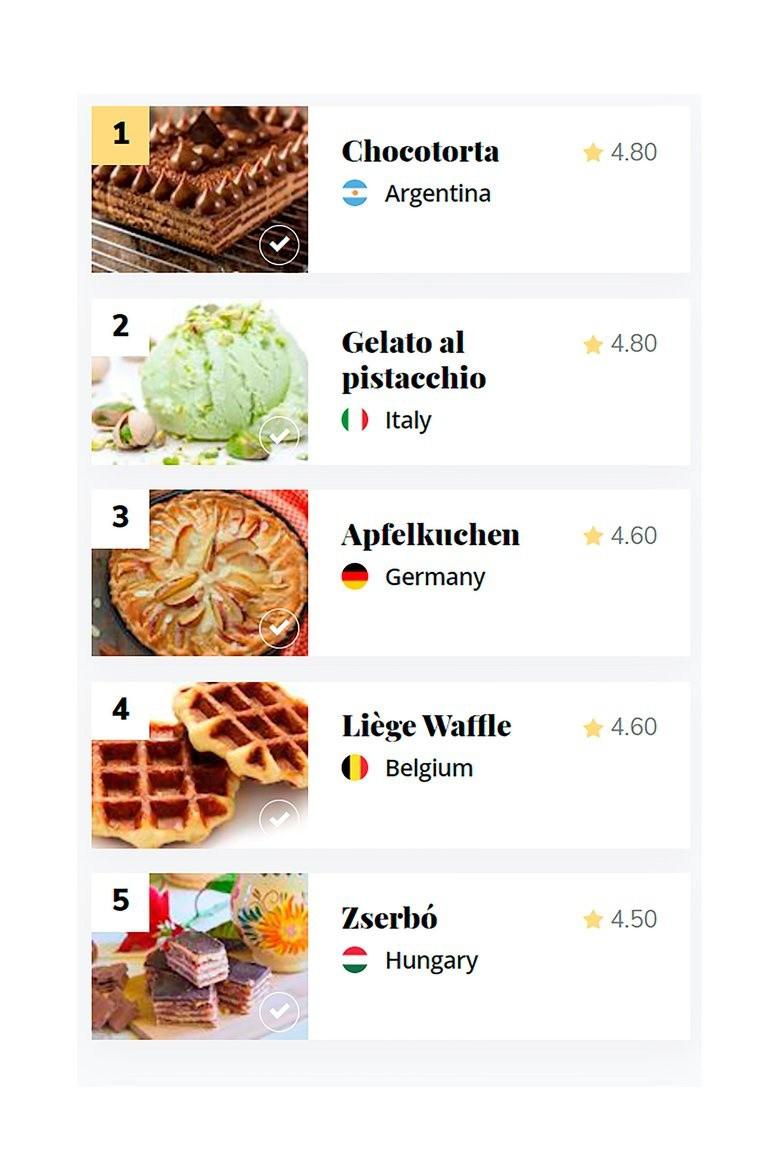Select the Argentina flag icon

355,193
